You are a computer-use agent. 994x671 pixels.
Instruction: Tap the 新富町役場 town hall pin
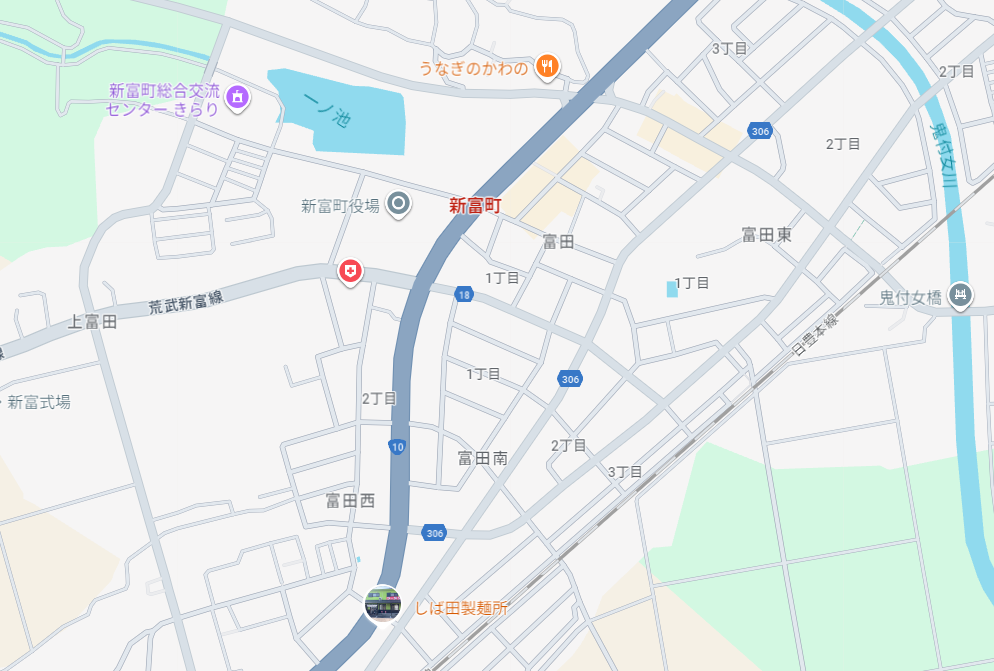399,205
